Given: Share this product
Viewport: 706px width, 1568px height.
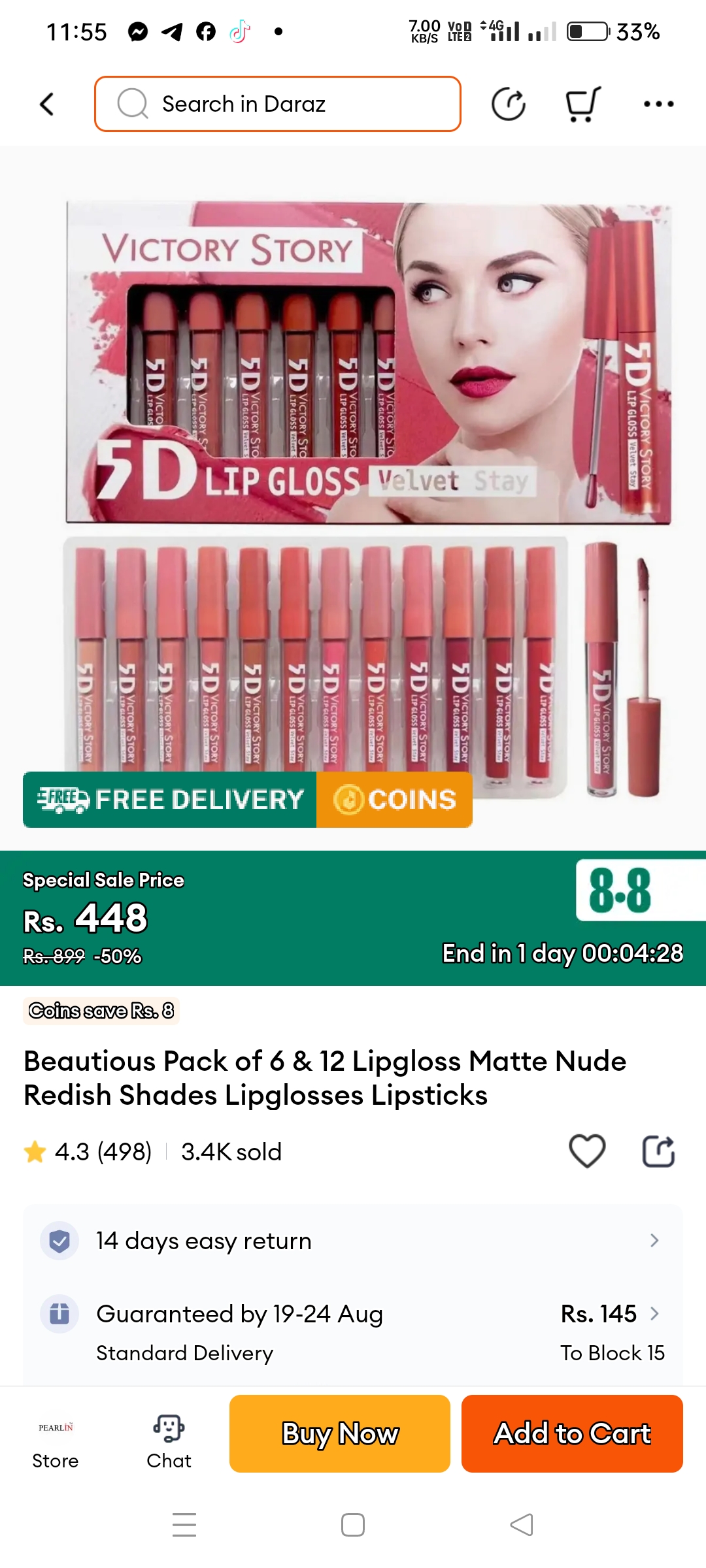Looking at the screenshot, I should 658,1151.
